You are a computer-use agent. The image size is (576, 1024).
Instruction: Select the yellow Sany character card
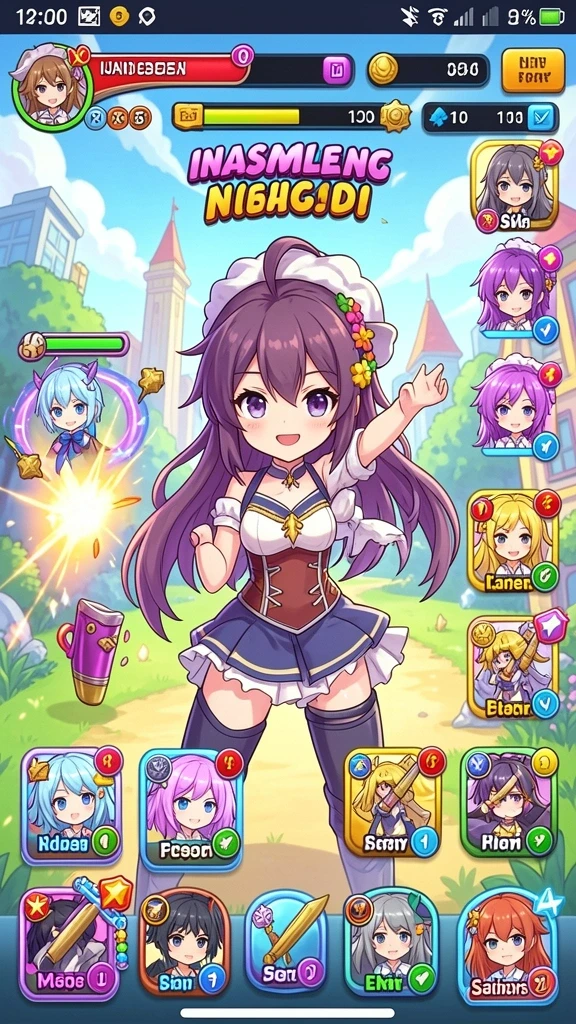pos(392,802)
